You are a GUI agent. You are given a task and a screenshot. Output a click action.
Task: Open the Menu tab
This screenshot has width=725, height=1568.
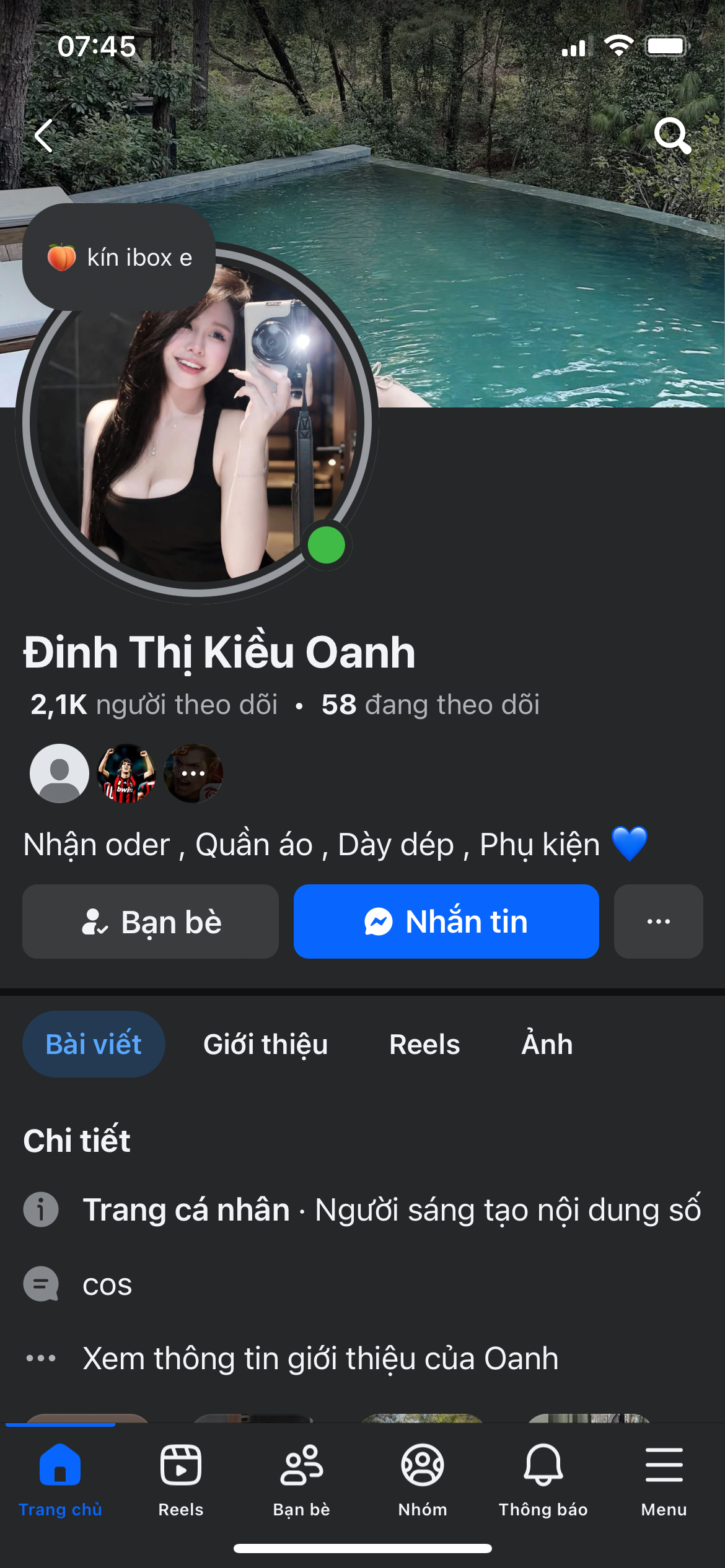pyautogui.click(x=664, y=1480)
